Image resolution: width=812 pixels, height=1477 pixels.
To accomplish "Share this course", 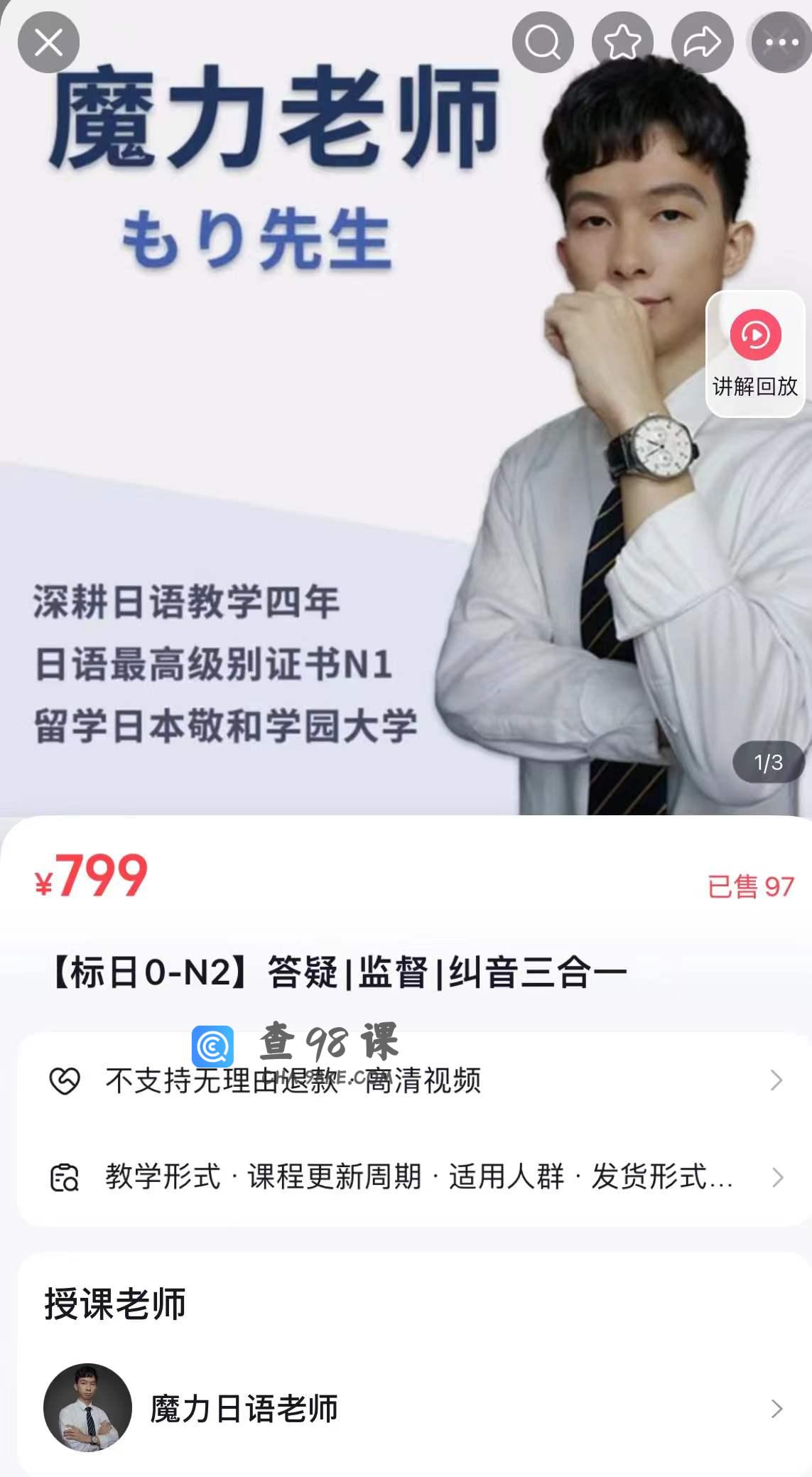I will pyautogui.click(x=702, y=43).
